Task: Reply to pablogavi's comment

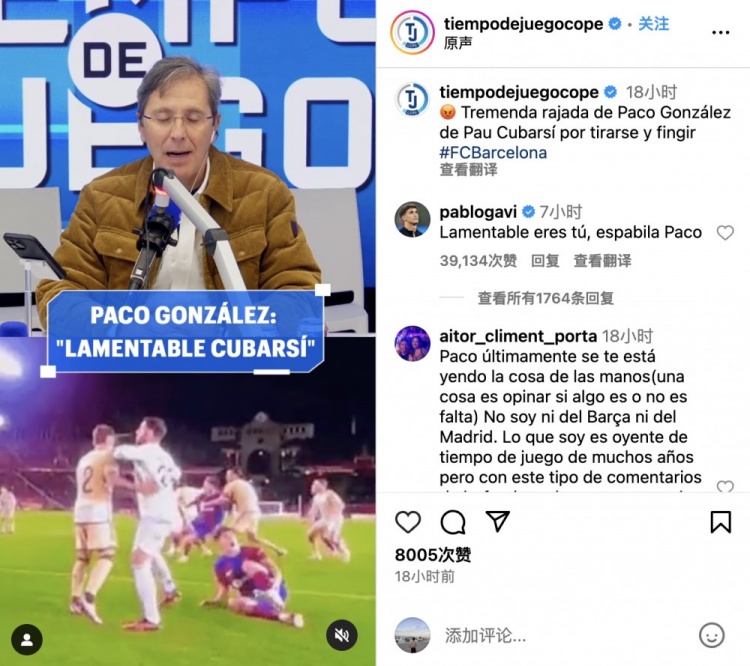Action: (x=545, y=261)
